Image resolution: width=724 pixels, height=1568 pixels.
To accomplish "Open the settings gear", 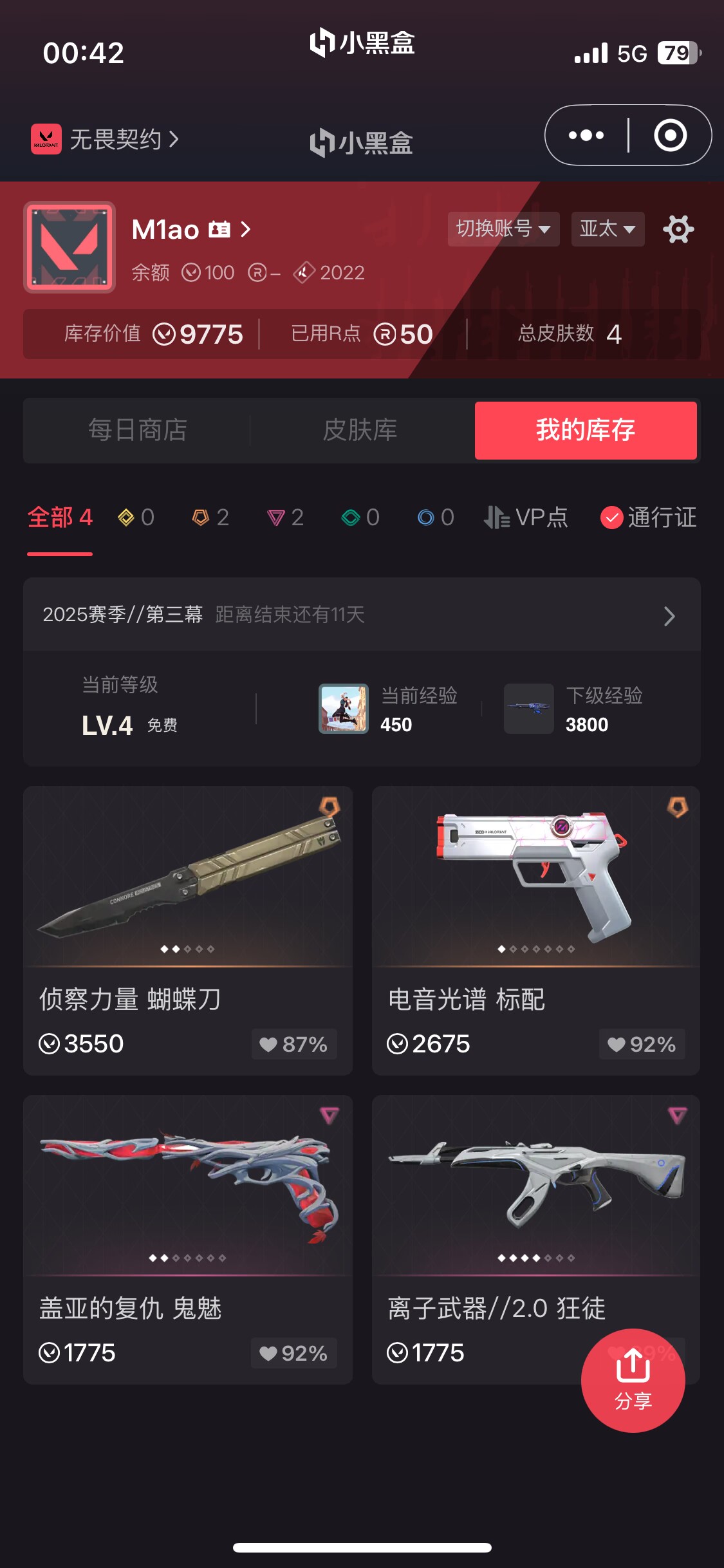I will coord(678,229).
